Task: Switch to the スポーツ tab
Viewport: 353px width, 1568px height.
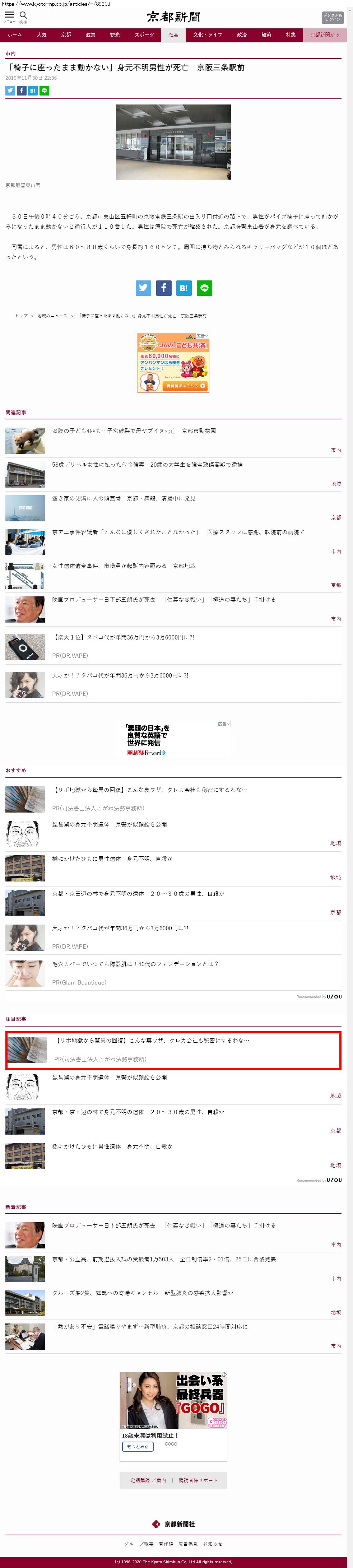Action: [144, 35]
